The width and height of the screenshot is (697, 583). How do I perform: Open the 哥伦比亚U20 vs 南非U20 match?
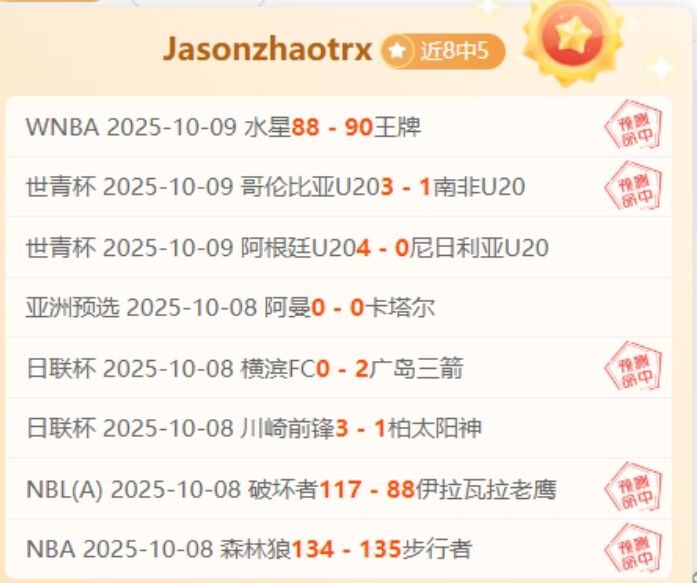pyautogui.click(x=276, y=187)
